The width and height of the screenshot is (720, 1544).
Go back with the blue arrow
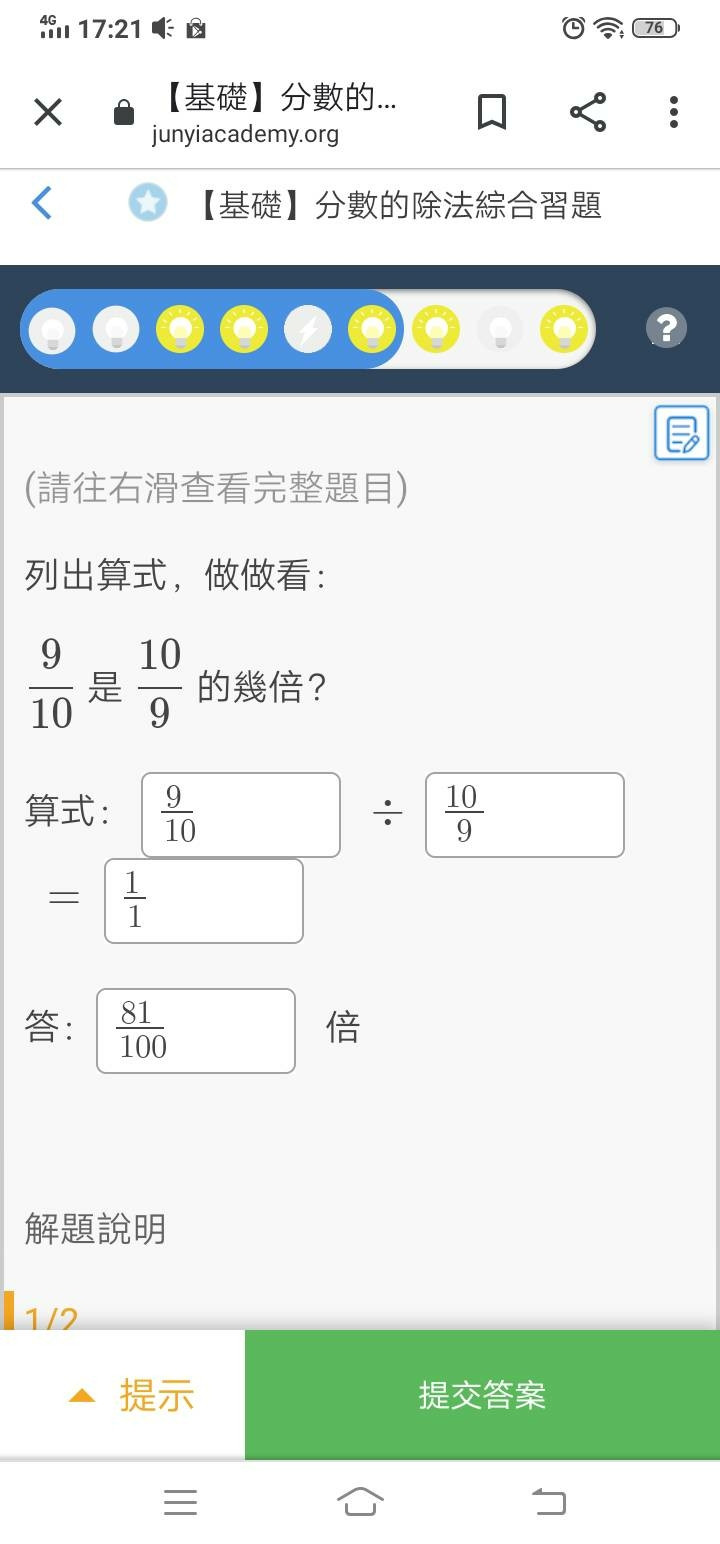coord(42,203)
